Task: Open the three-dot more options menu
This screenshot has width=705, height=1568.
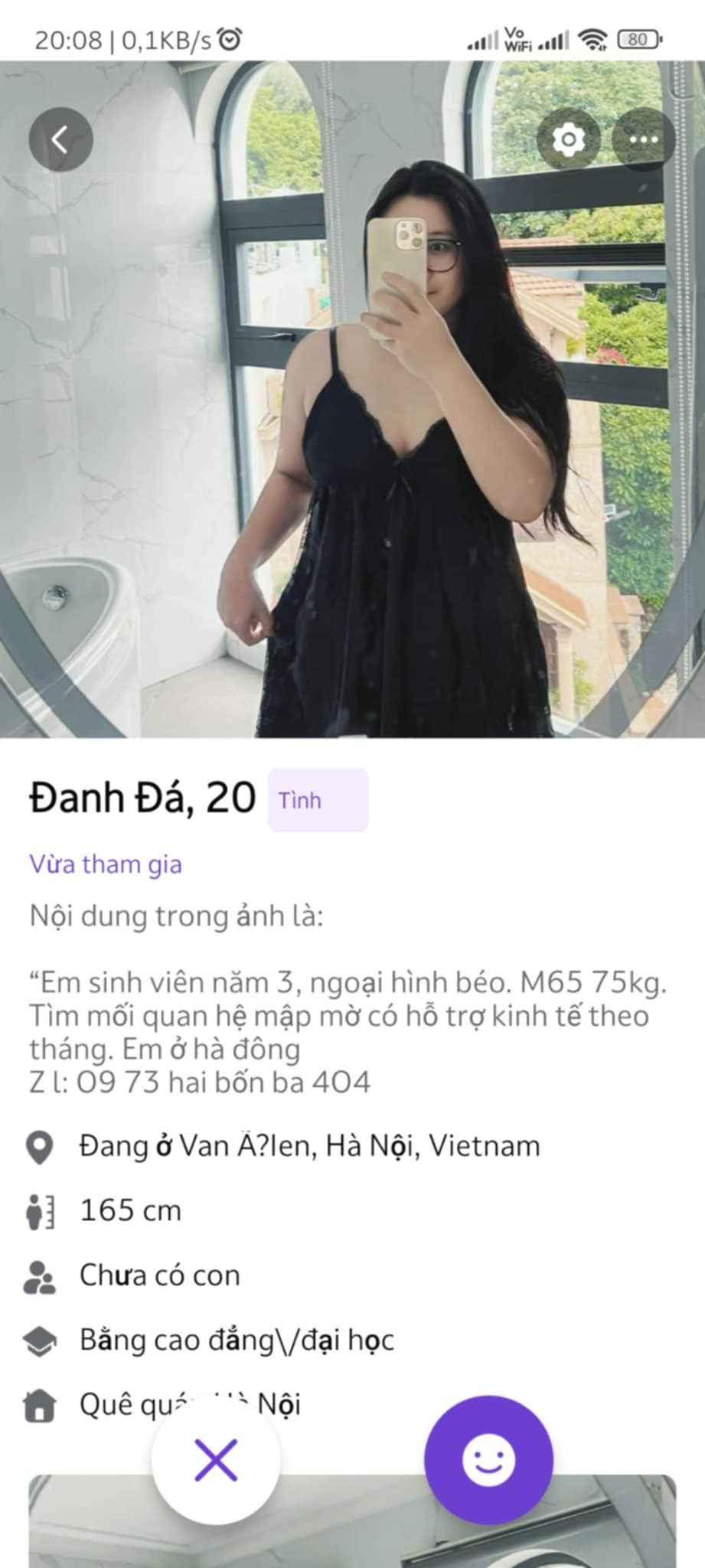Action: (643, 140)
